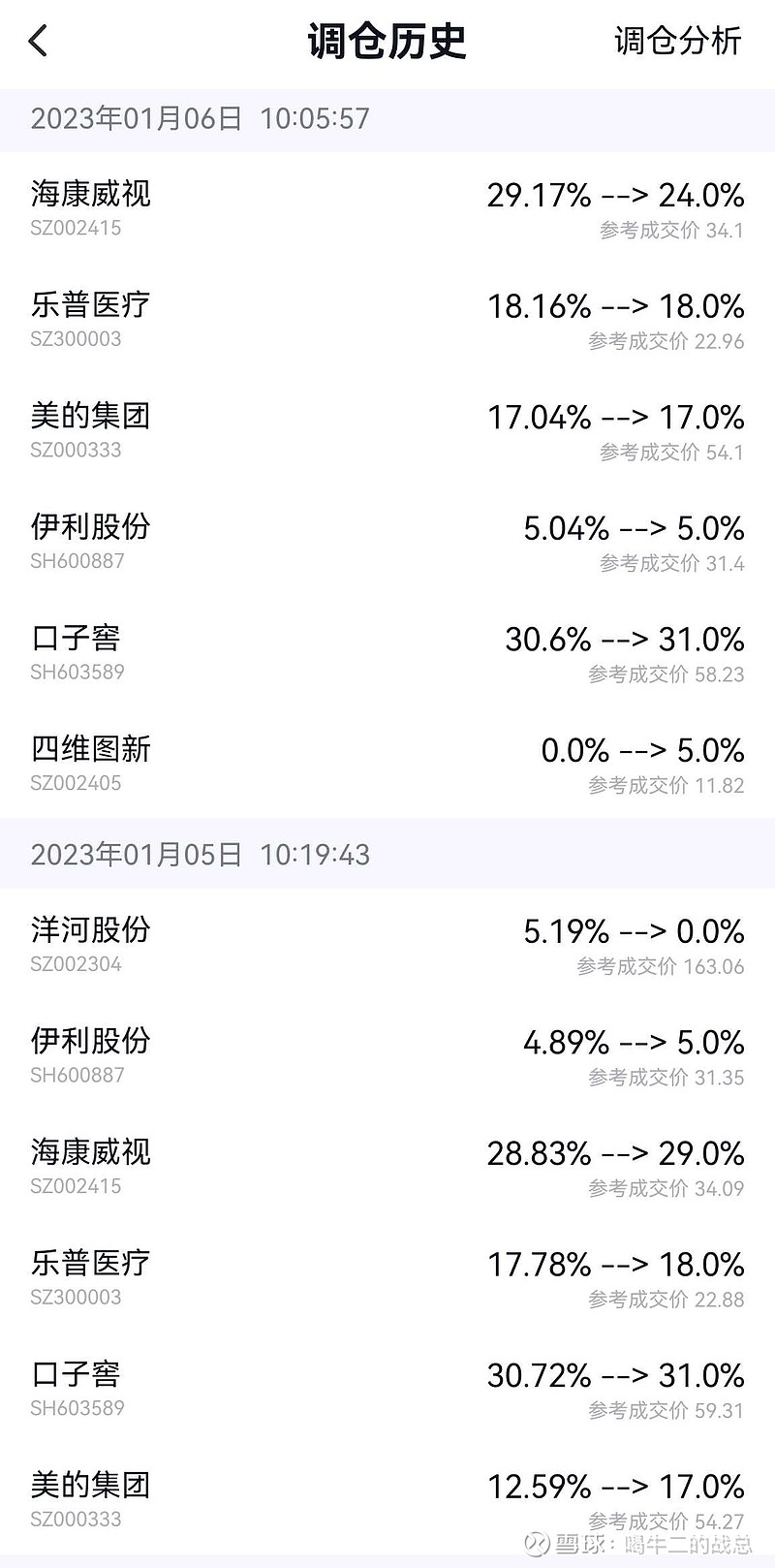The width and height of the screenshot is (775, 1568).
Task: Open 乐普医疗 row with 参考成交价 22.88
Action: [387, 1276]
